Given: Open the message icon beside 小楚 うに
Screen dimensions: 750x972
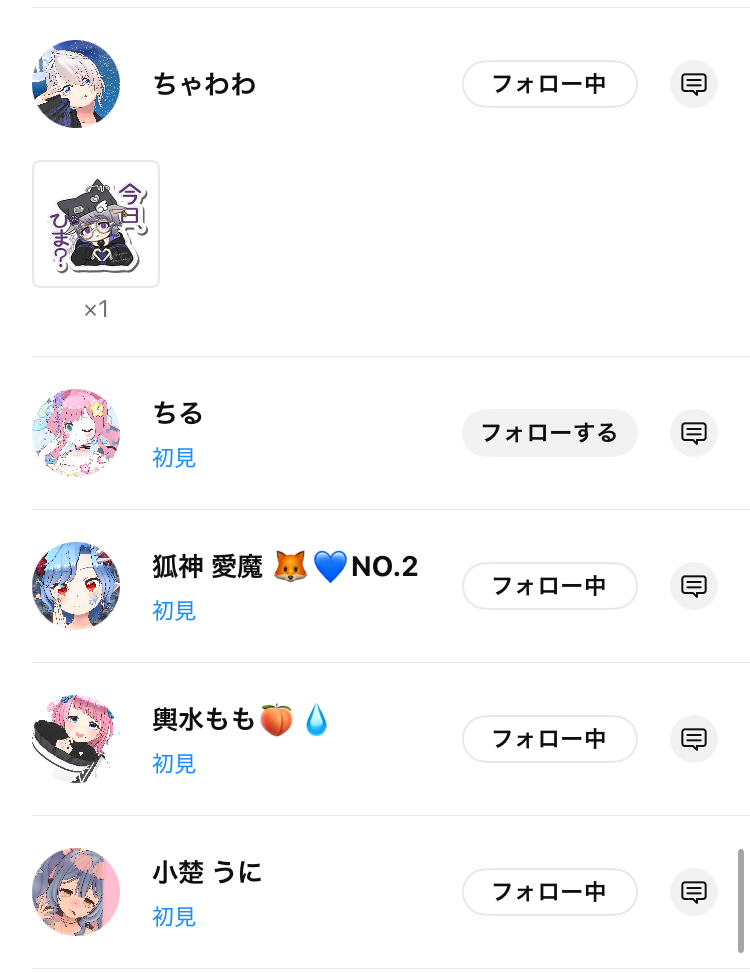Looking at the screenshot, I should tap(694, 892).
